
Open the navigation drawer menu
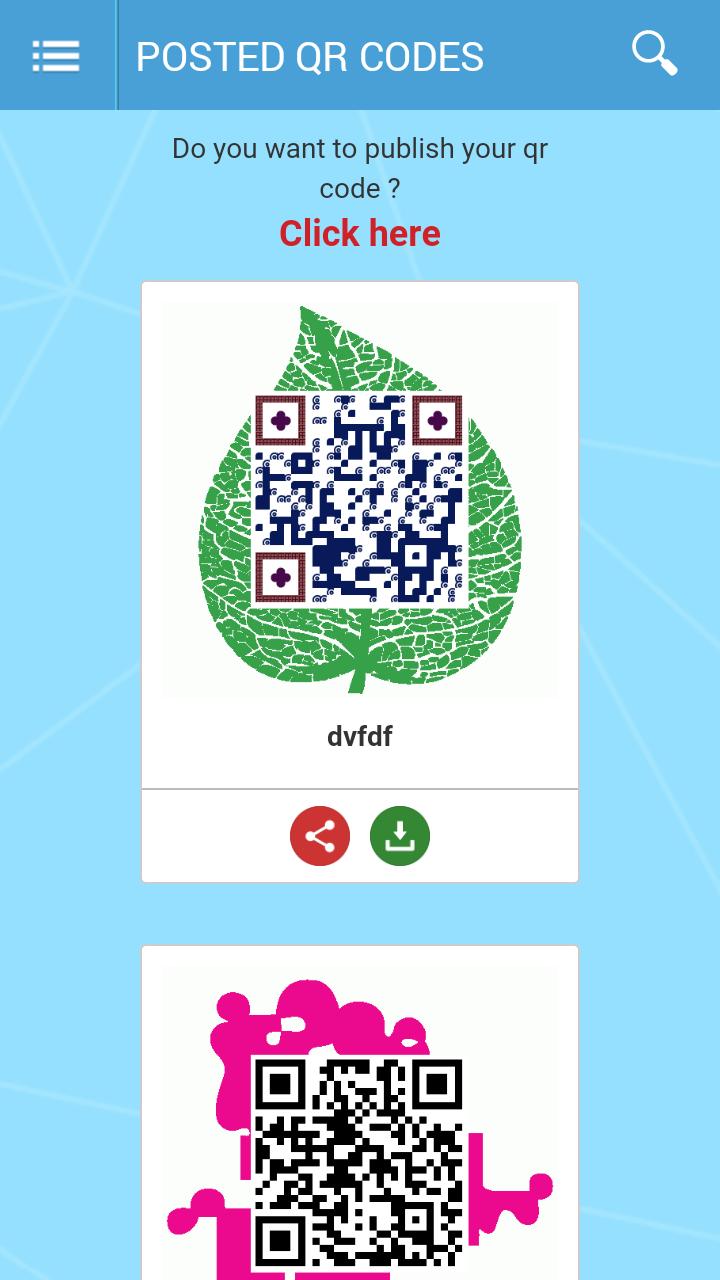[x=56, y=55]
